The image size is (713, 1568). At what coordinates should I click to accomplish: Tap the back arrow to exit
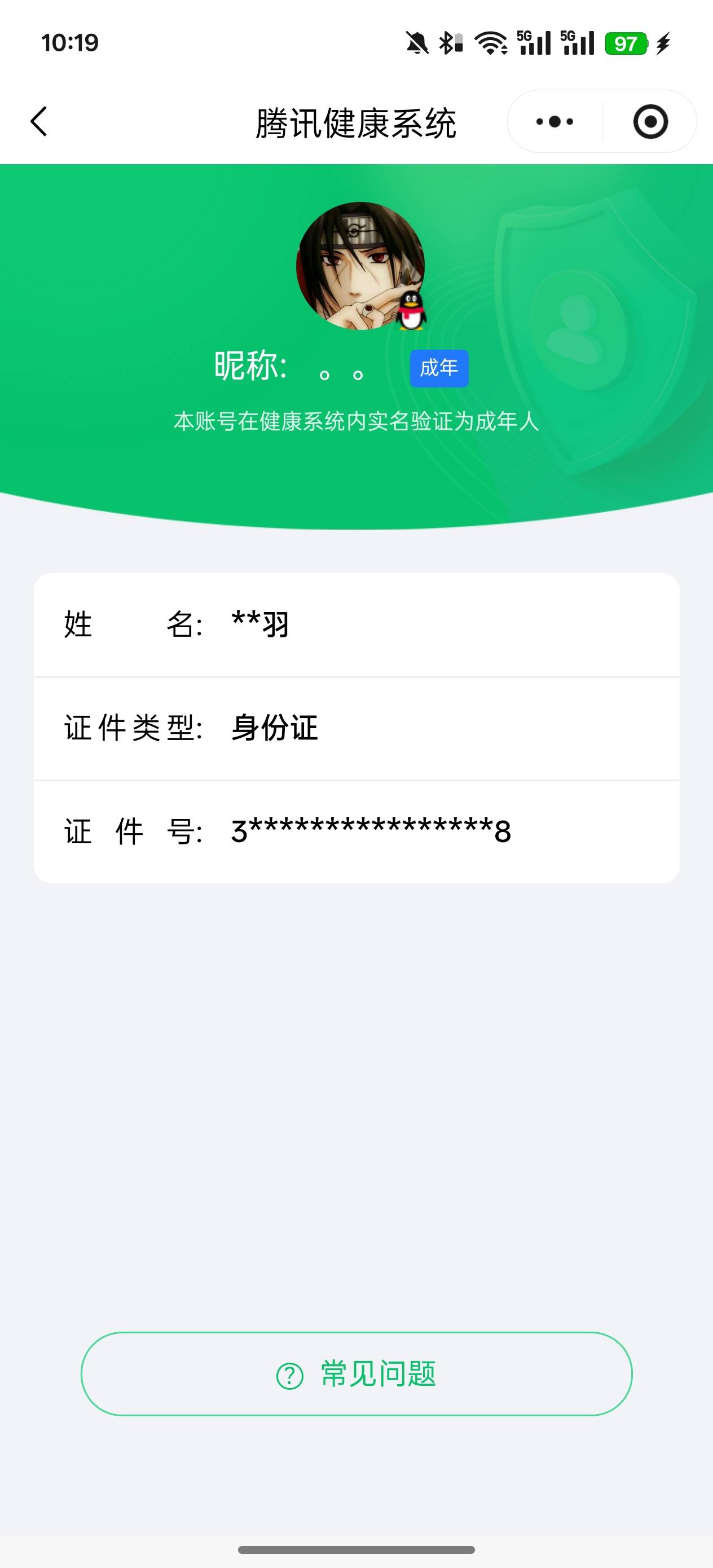point(38,122)
